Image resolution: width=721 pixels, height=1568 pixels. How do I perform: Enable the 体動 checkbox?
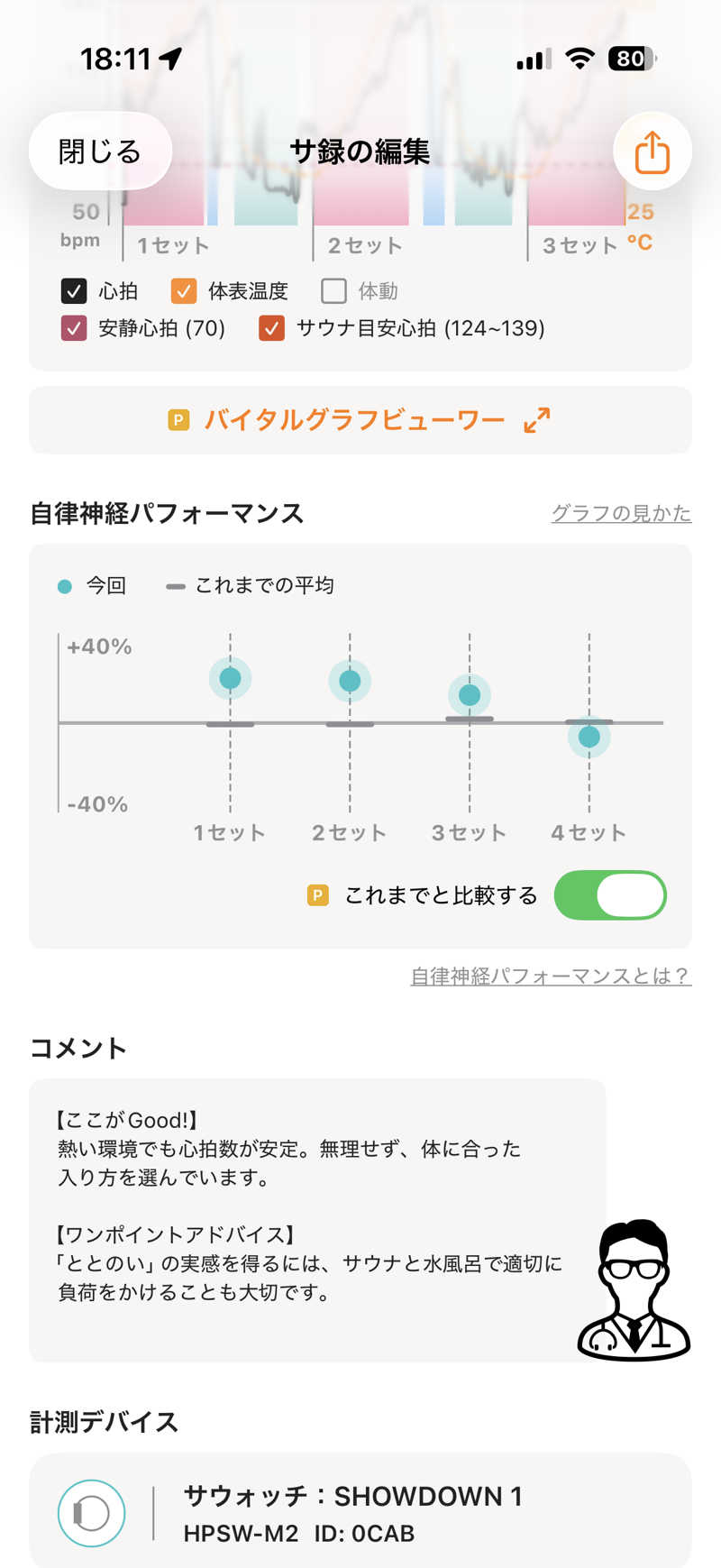click(x=333, y=291)
